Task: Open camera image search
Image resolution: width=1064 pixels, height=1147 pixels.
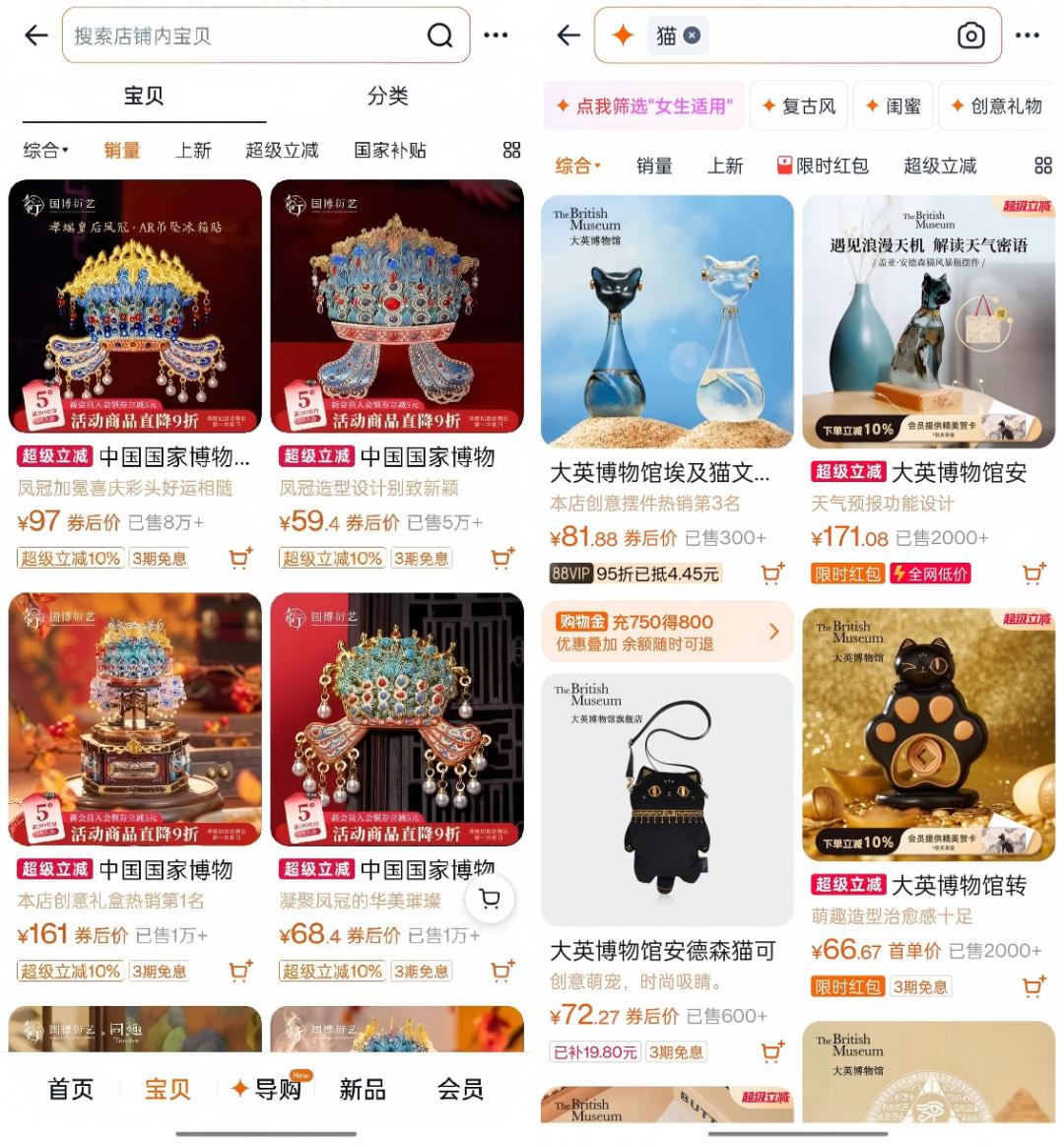Action: click(x=970, y=35)
